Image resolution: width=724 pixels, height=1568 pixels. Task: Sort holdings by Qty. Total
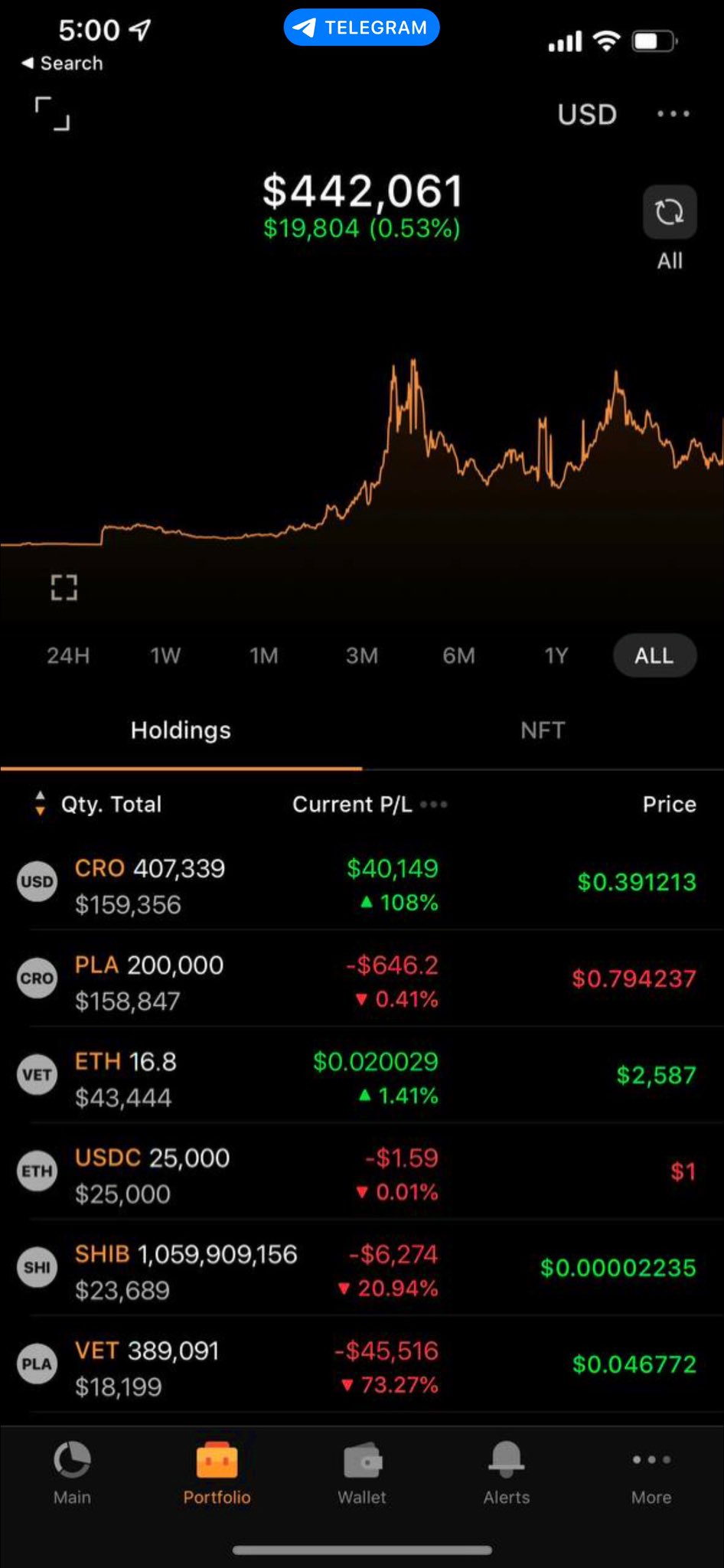click(99, 804)
